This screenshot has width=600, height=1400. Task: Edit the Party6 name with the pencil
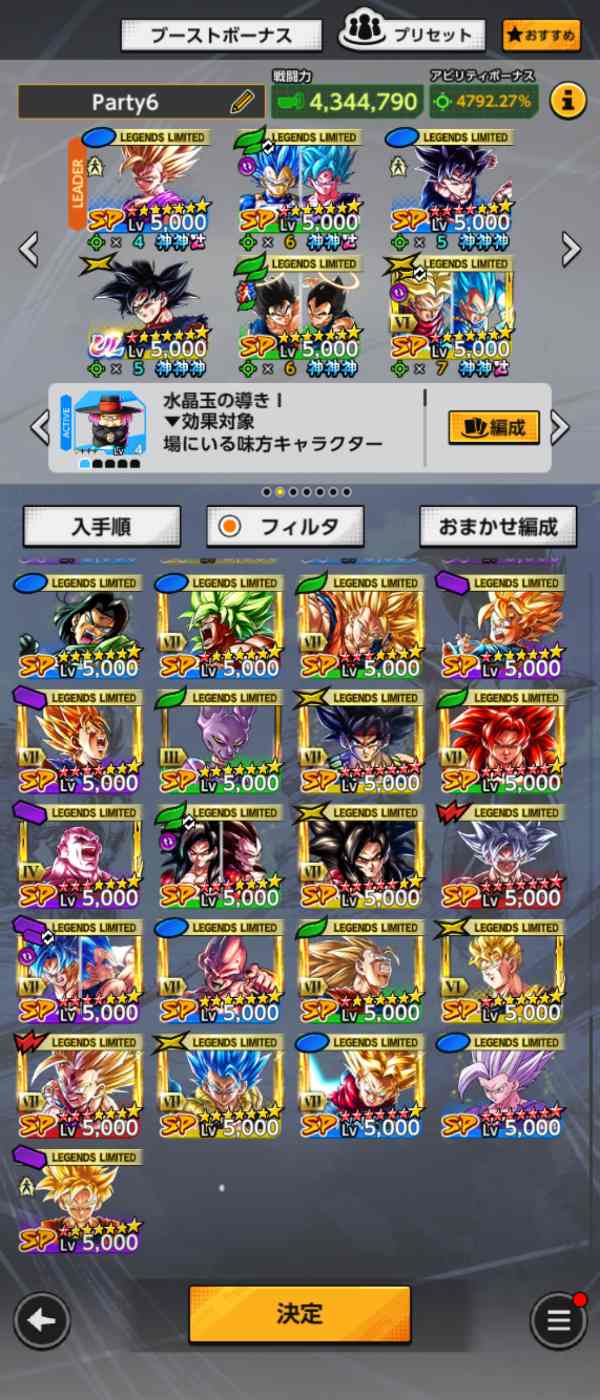(x=241, y=102)
